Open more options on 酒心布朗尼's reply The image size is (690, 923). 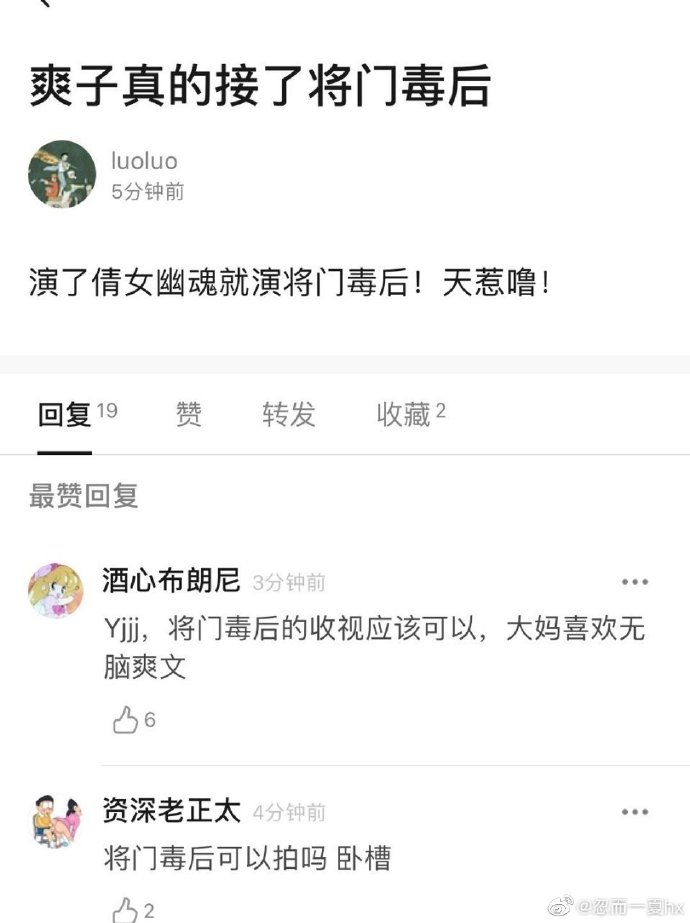[635, 582]
